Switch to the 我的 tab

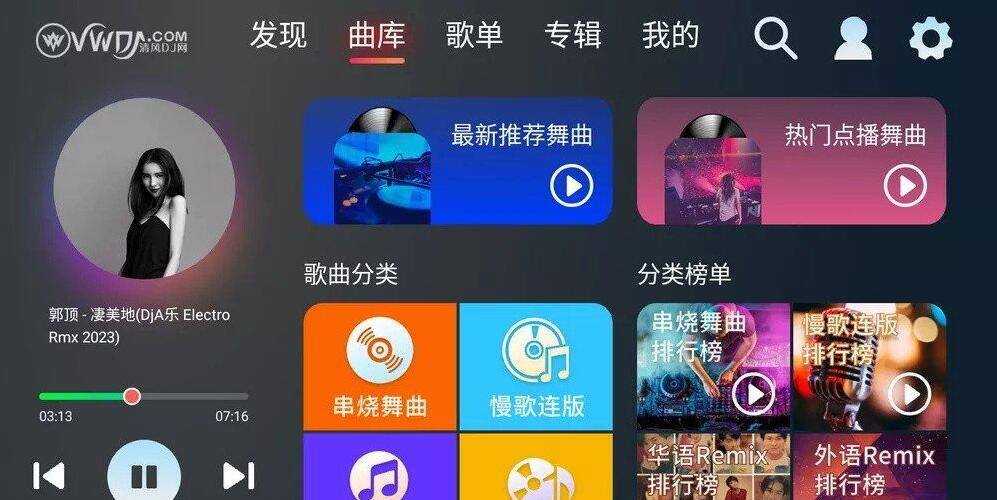(670, 36)
